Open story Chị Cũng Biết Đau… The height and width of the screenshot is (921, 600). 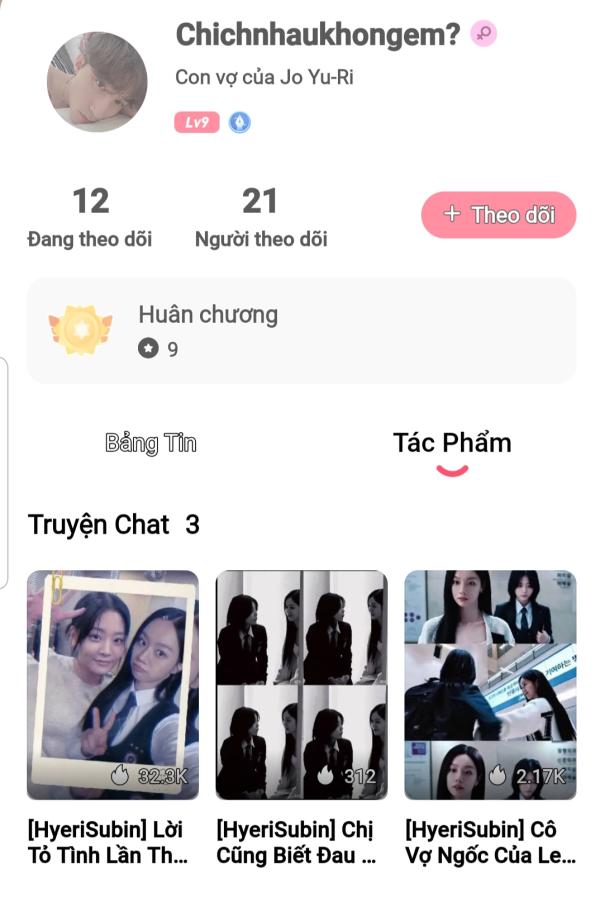coord(301,685)
